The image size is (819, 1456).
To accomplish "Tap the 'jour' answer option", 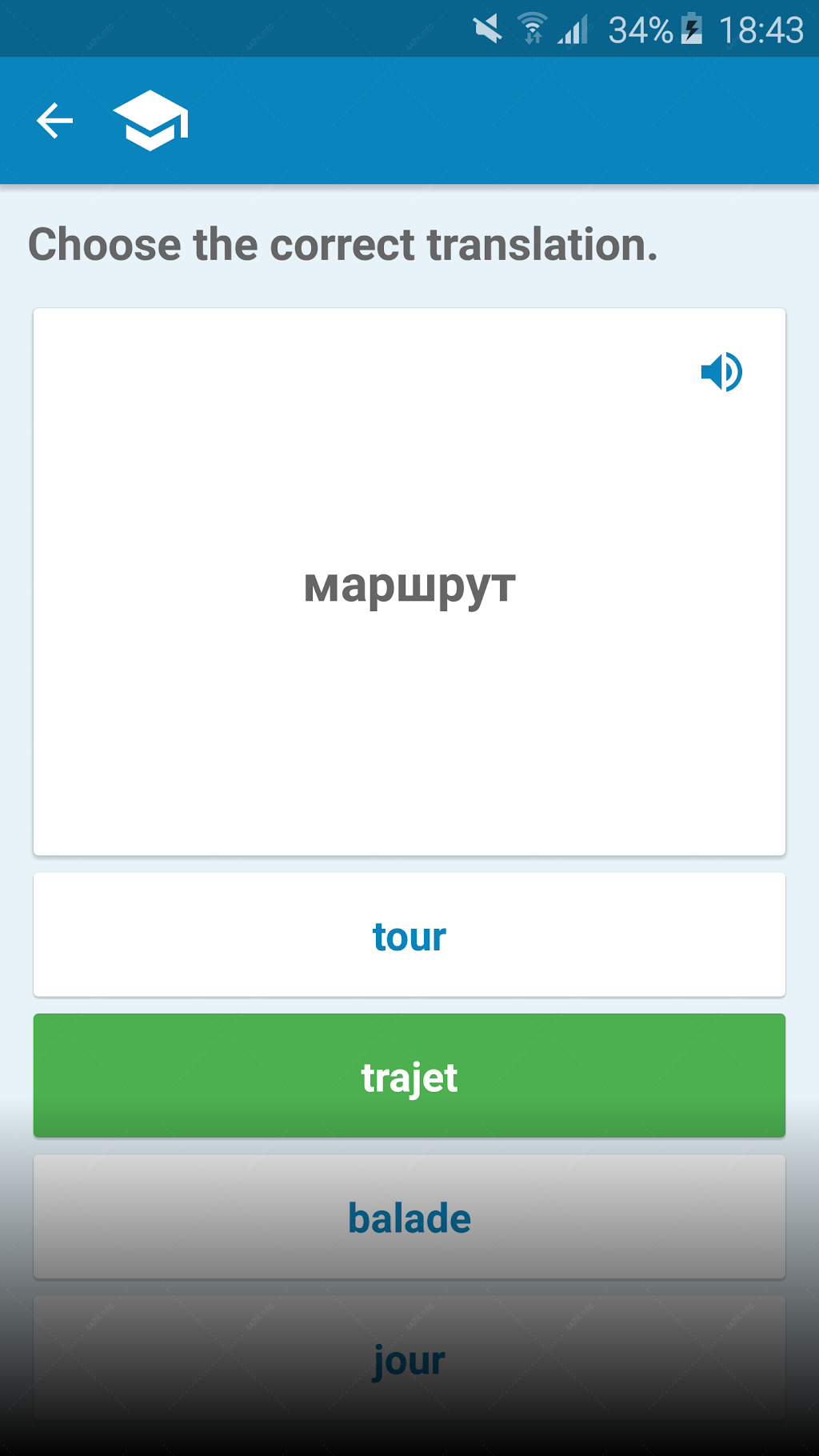I will tap(409, 1358).
